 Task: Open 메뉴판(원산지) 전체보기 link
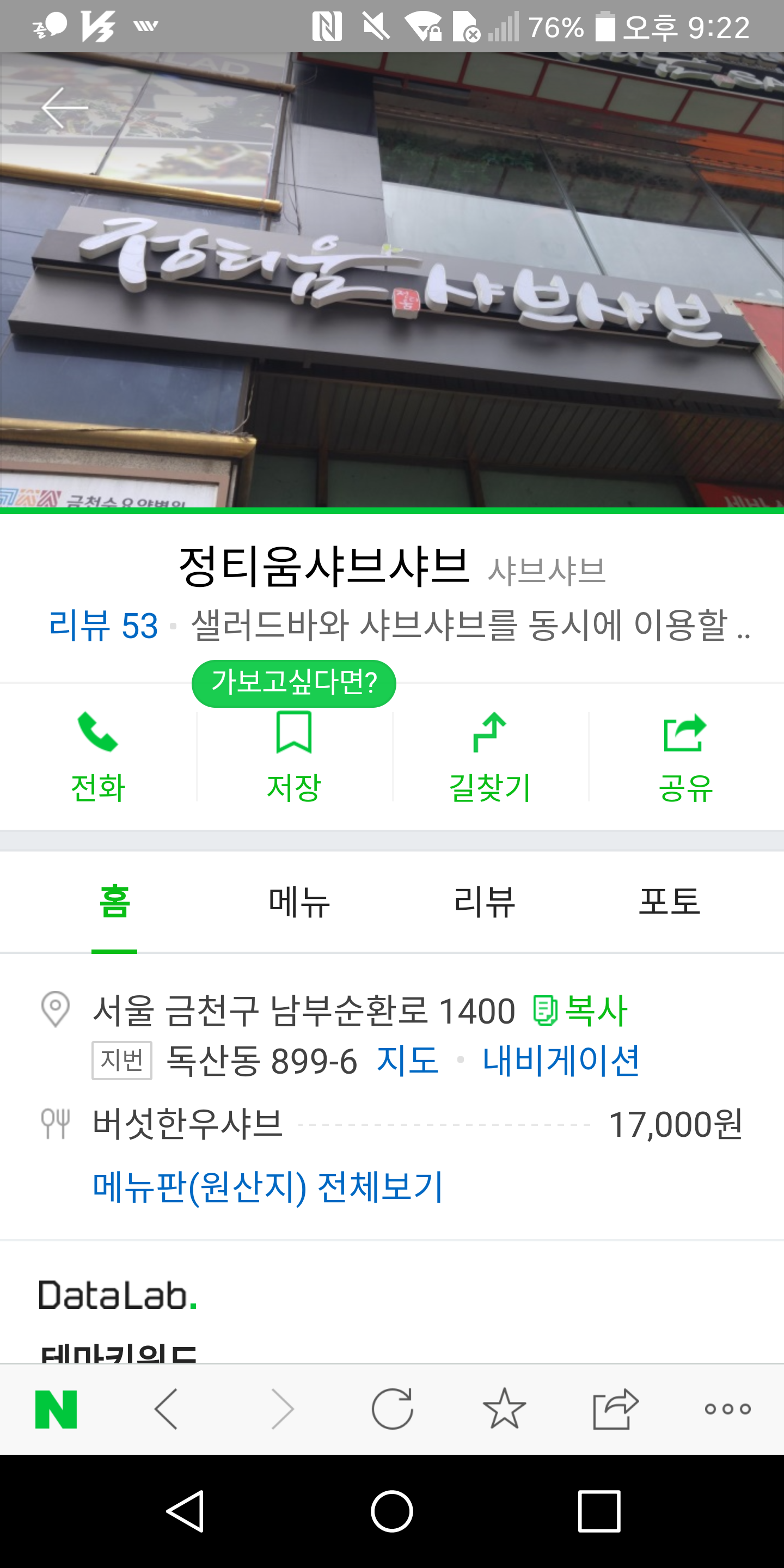pyautogui.click(x=268, y=1187)
